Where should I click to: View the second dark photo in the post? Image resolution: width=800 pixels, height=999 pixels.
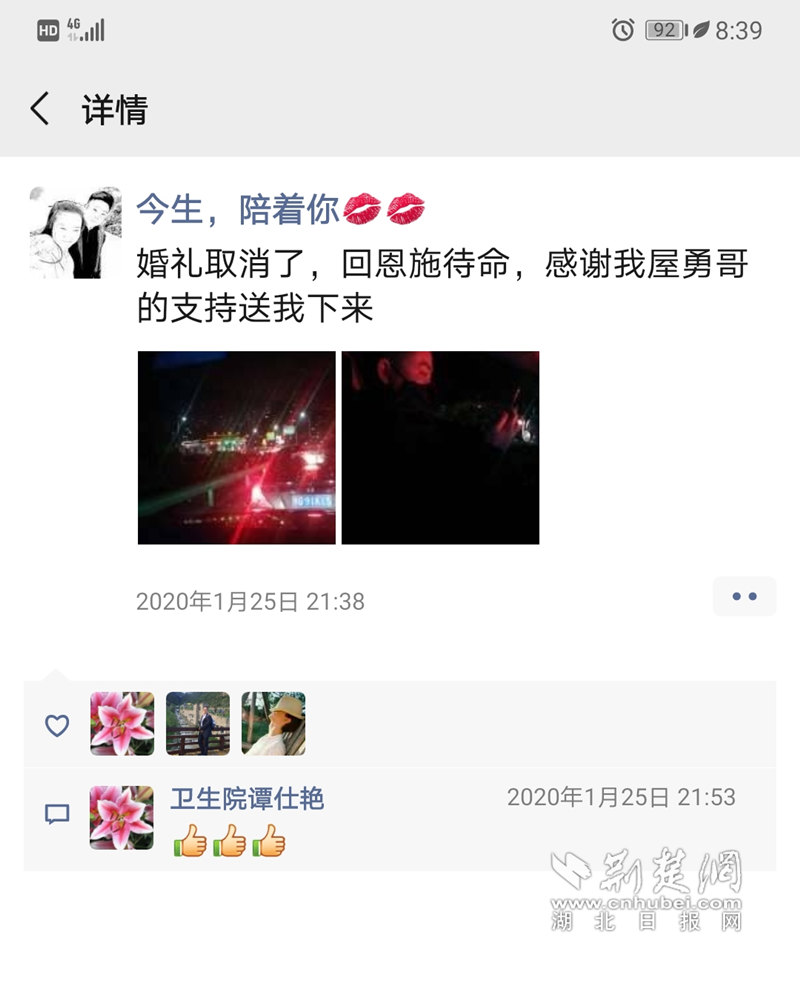(440, 447)
